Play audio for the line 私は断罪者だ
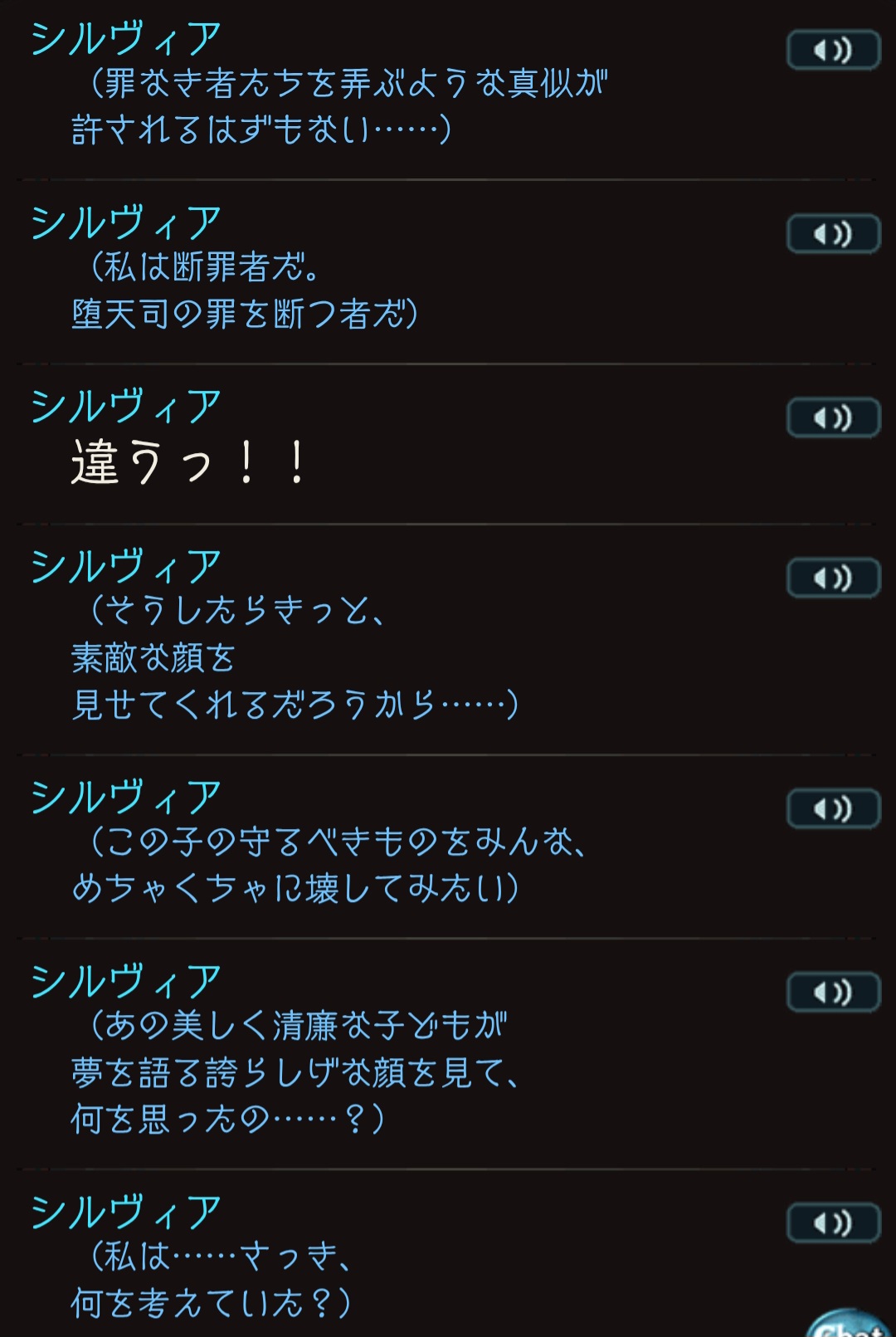This screenshot has height=1337, width=896. pyautogui.click(x=833, y=234)
